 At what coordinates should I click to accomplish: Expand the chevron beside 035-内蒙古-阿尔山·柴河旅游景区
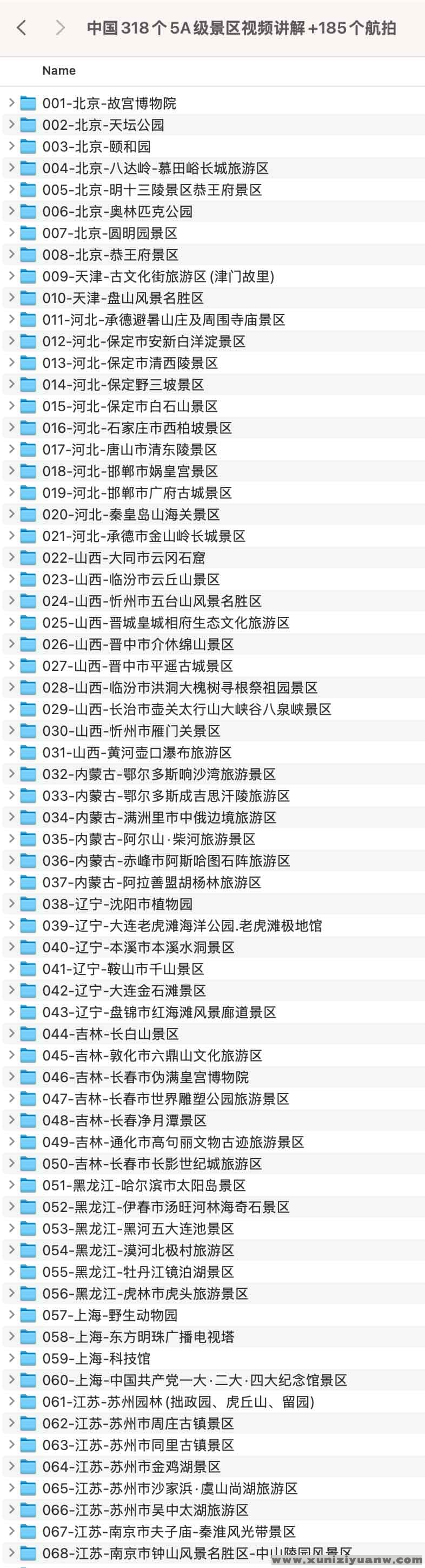tap(11, 839)
